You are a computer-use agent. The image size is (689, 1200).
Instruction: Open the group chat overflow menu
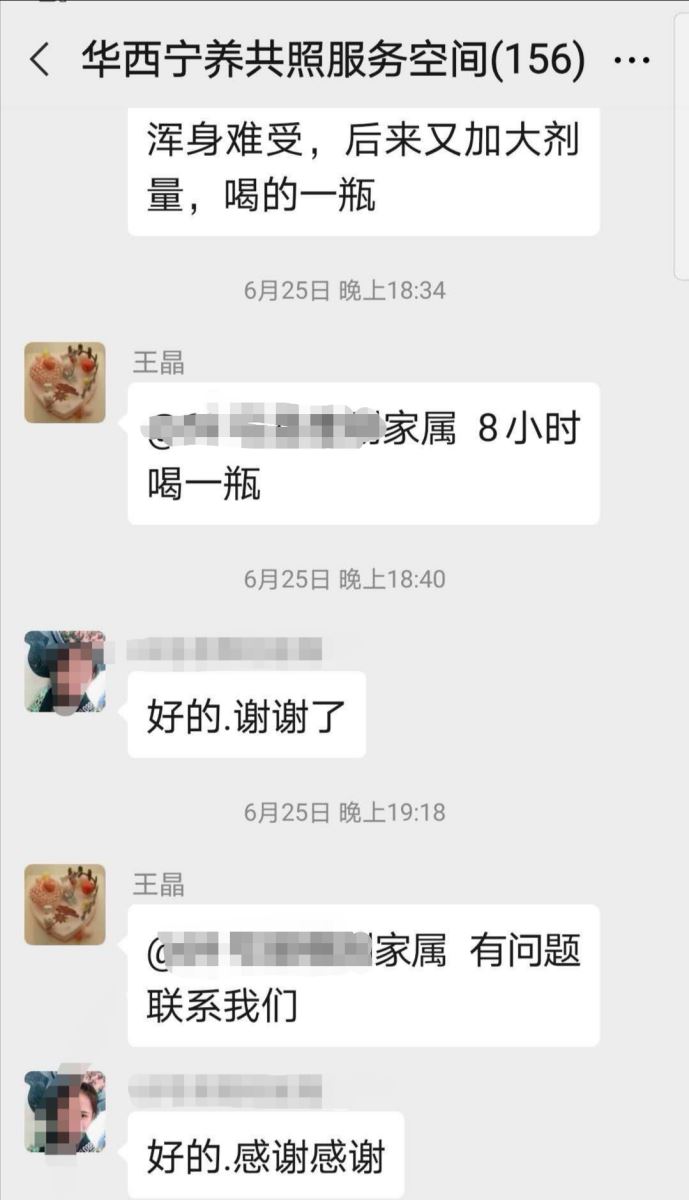(x=631, y=61)
